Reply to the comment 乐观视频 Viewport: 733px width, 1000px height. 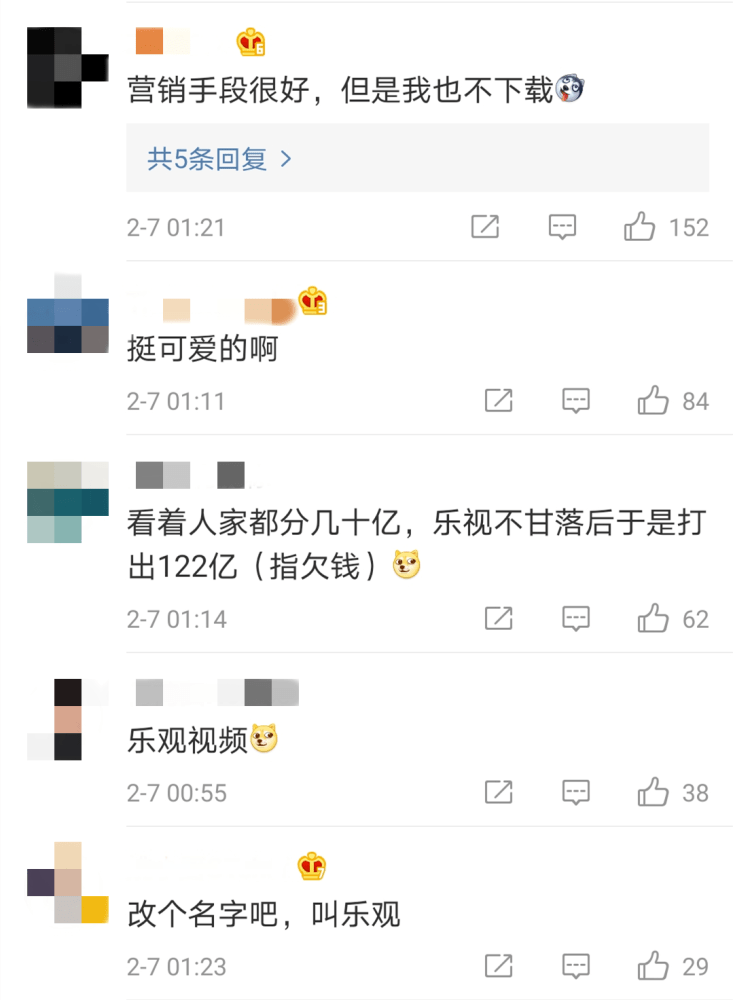click(x=576, y=793)
